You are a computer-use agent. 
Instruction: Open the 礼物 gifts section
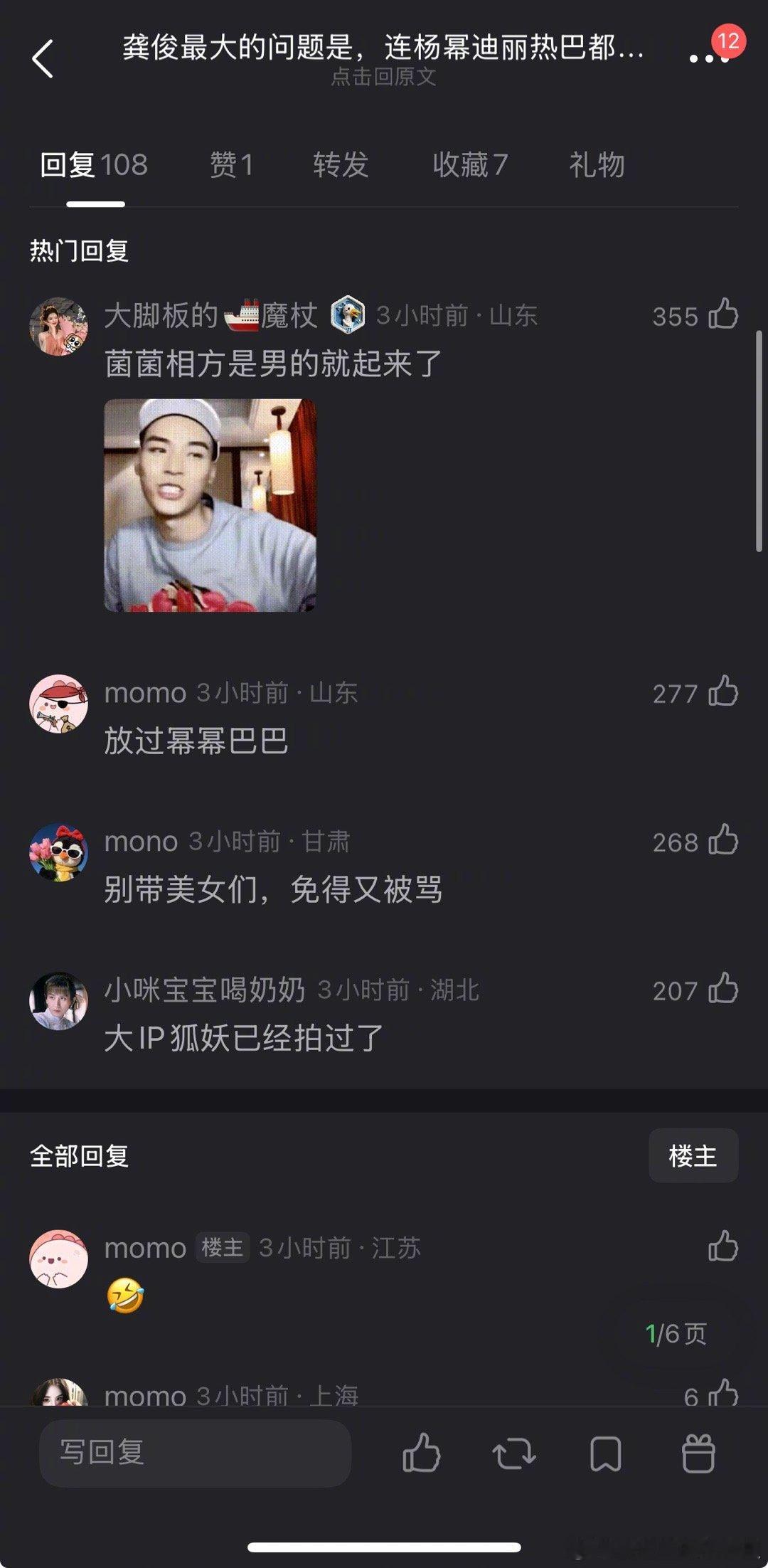coord(596,165)
